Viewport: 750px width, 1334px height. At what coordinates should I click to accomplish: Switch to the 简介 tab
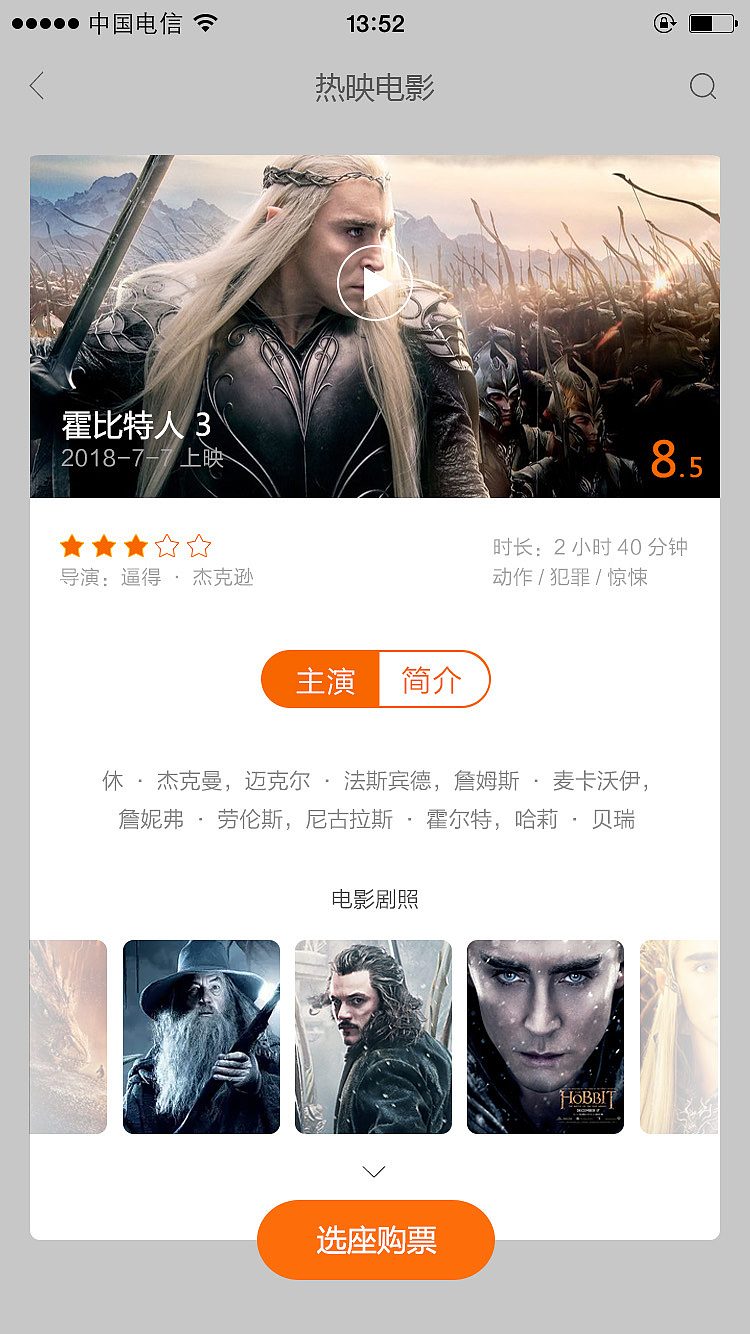[x=432, y=680]
